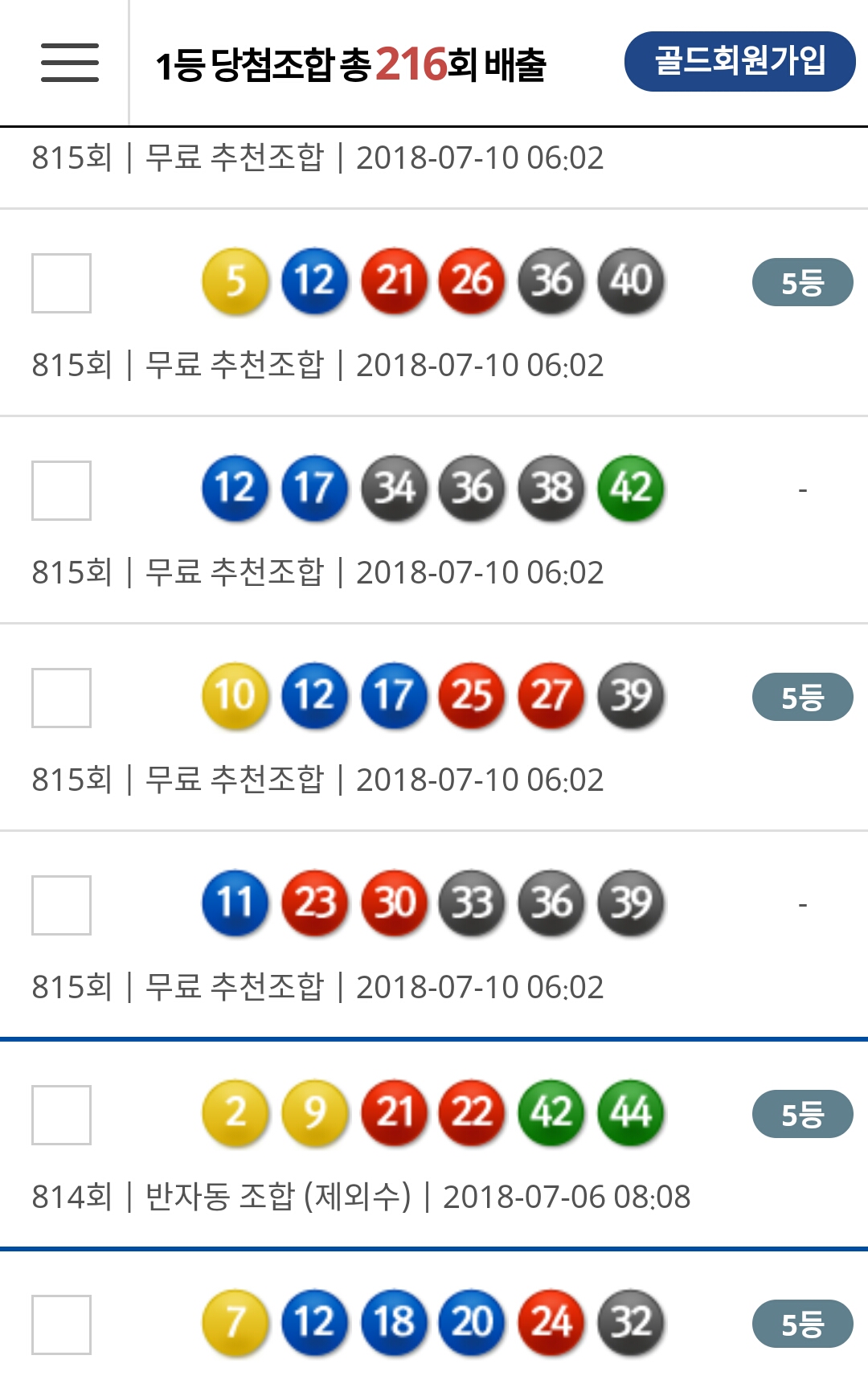Image resolution: width=868 pixels, height=1384 pixels.
Task: Check the box for 2 9 21 22 42 44
Action: click(61, 1115)
